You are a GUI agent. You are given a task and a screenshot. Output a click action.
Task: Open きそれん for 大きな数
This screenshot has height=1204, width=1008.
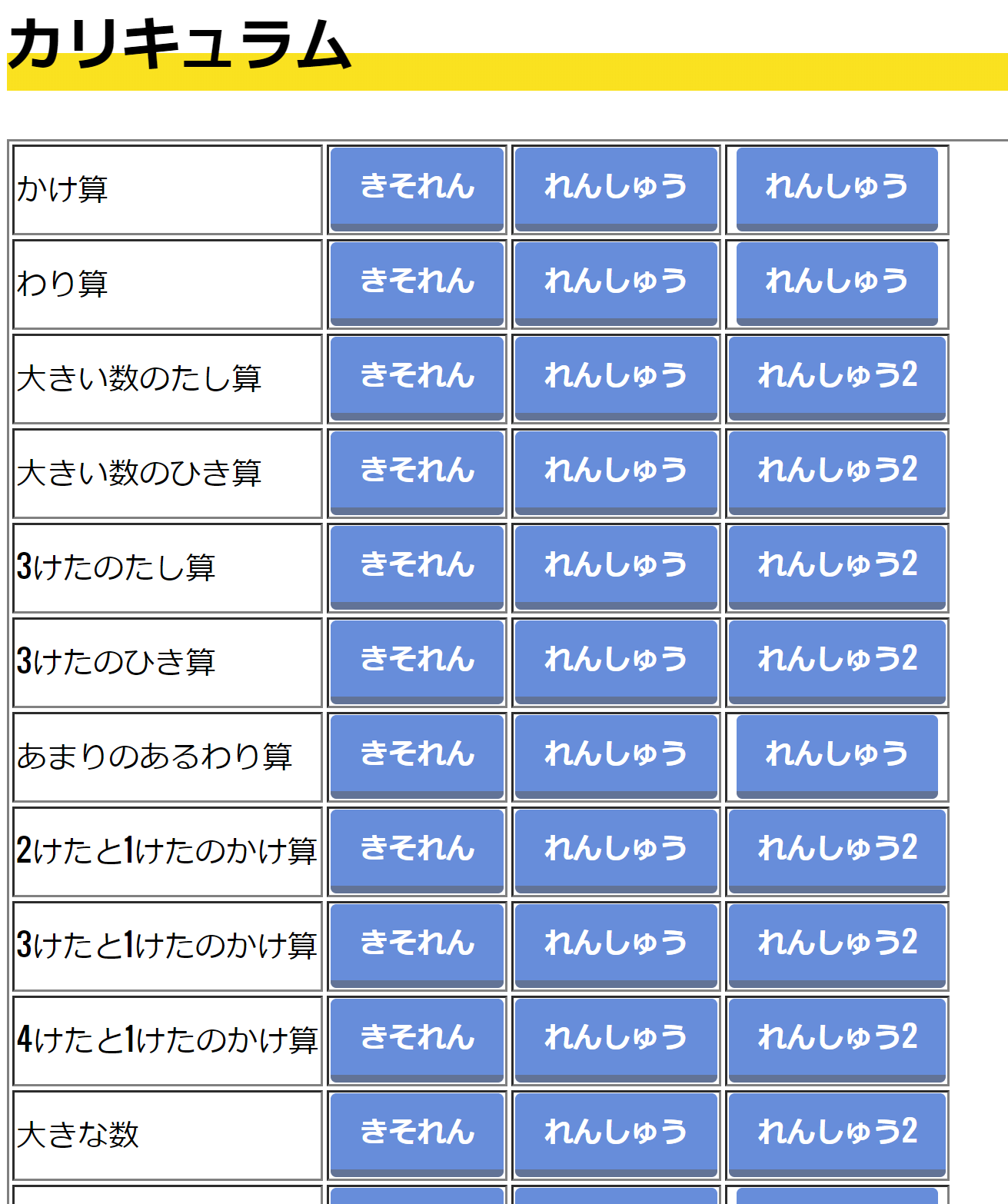(417, 1134)
